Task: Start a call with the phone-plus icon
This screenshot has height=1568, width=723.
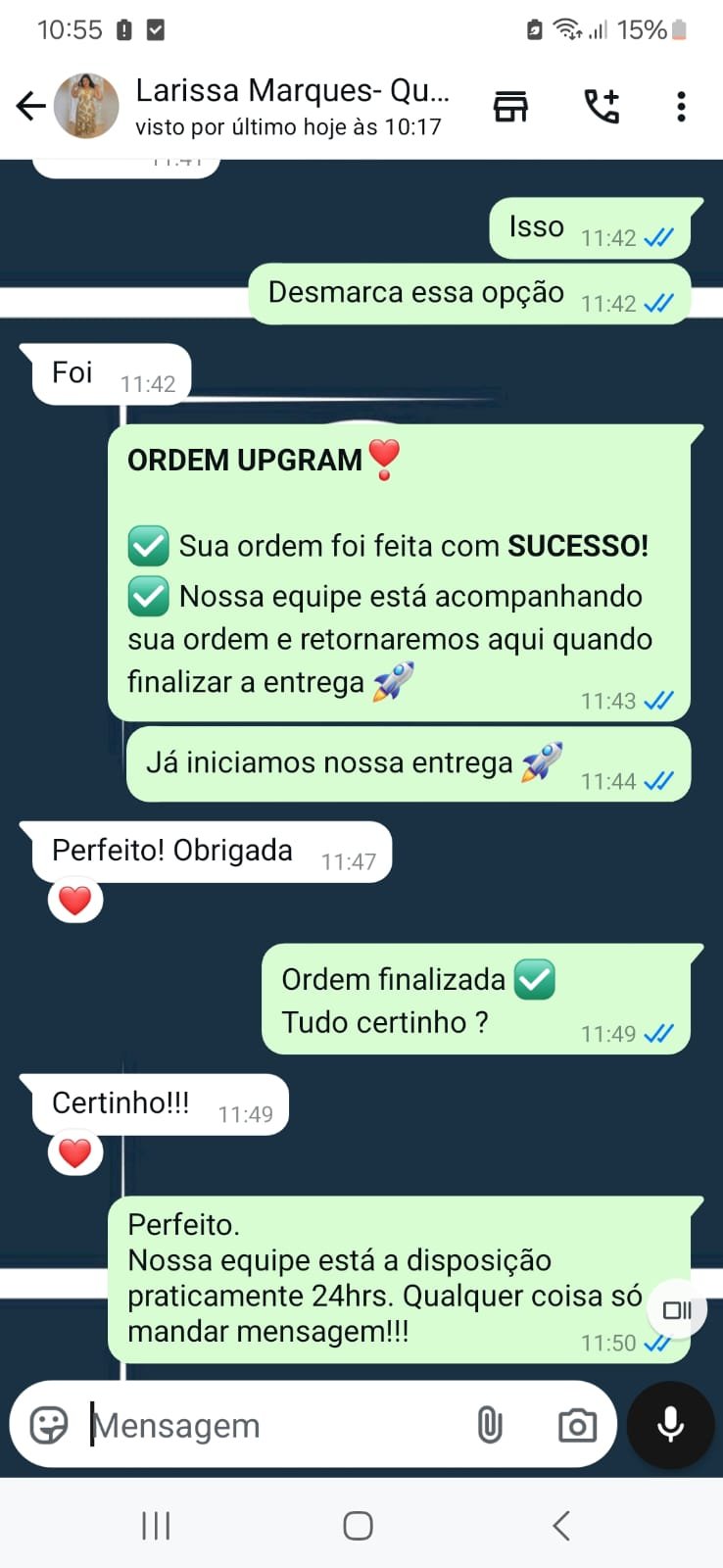Action: [602, 106]
